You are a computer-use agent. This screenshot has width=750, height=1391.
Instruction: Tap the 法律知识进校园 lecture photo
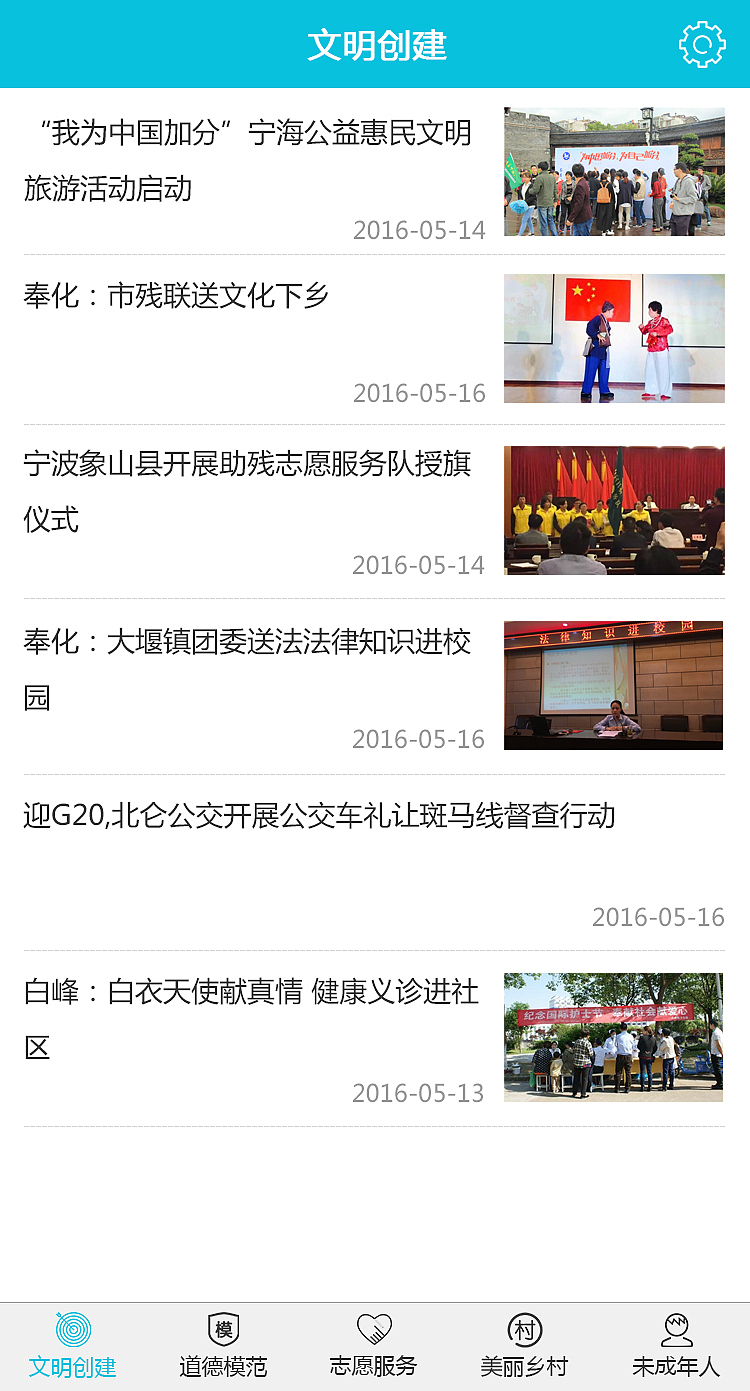tap(614, 684)
